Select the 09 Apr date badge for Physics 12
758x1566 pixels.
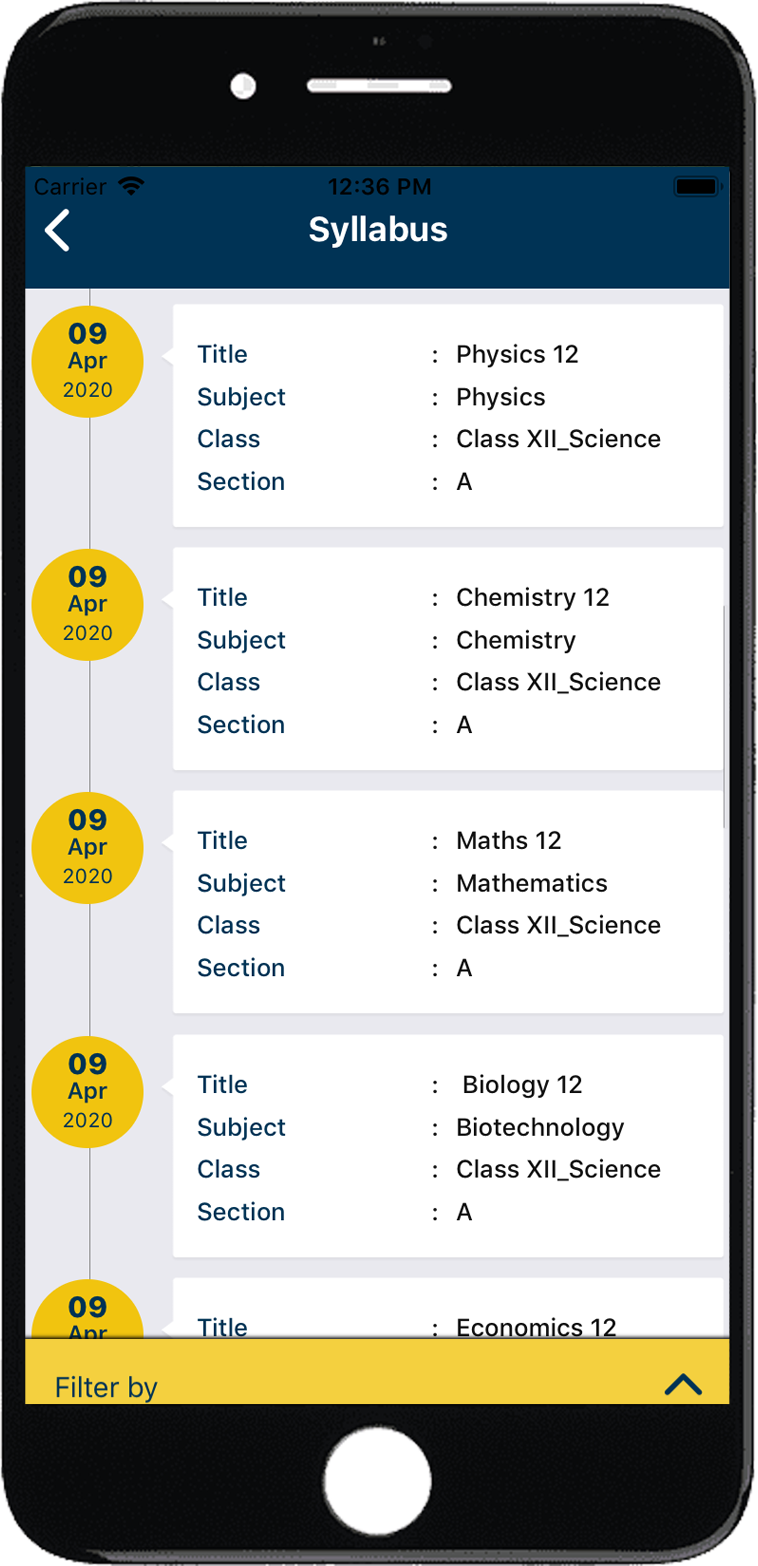[x=87, y=360]
